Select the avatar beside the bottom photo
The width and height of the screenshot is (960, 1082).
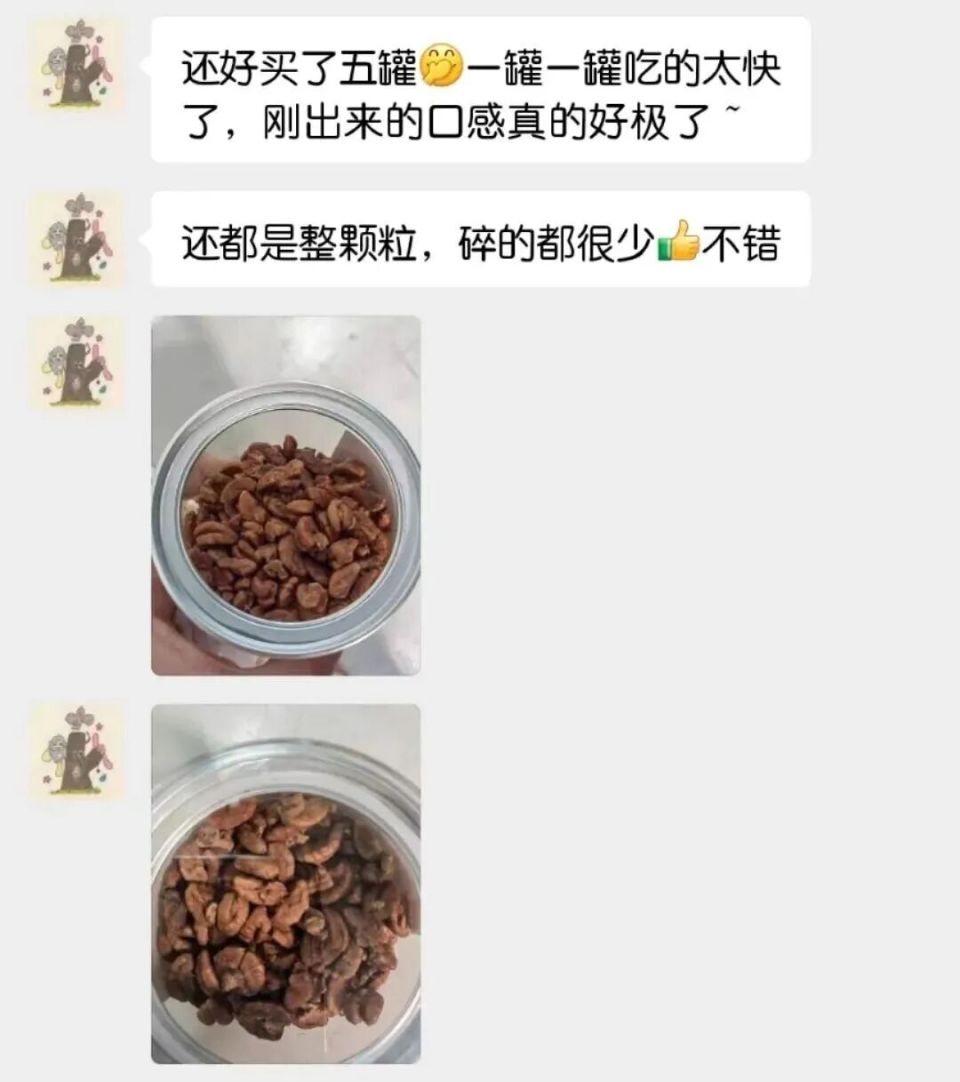coord(78,752)
